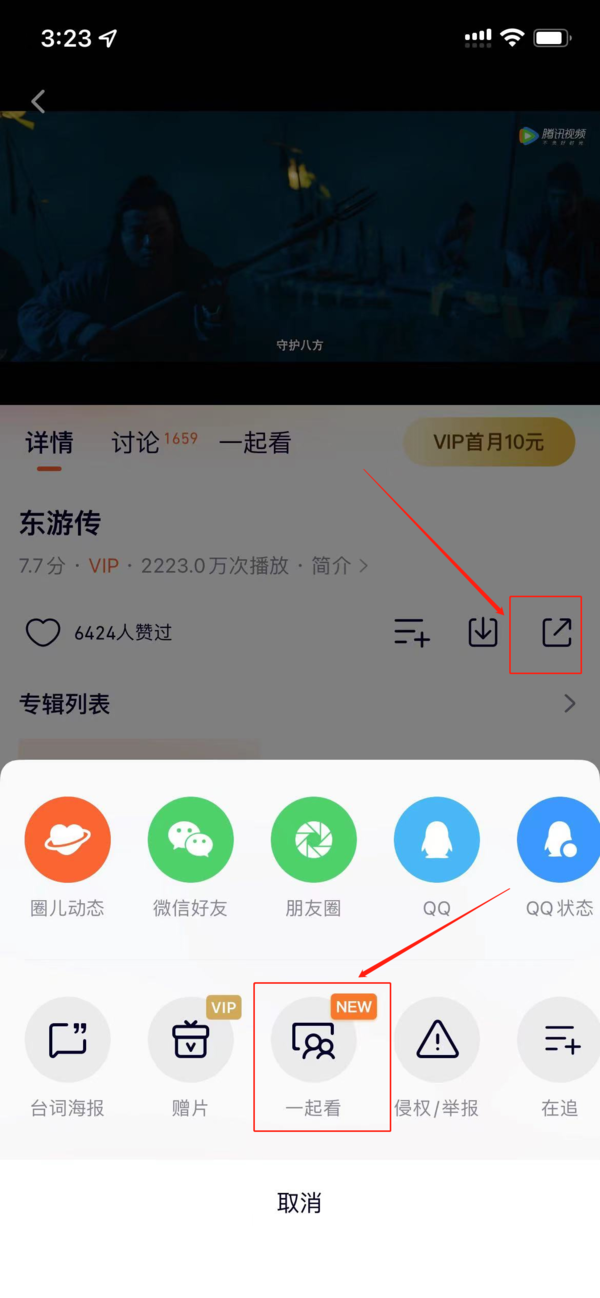Report via 侵权/举报
600x1298 pixels.
[436, 1041]
